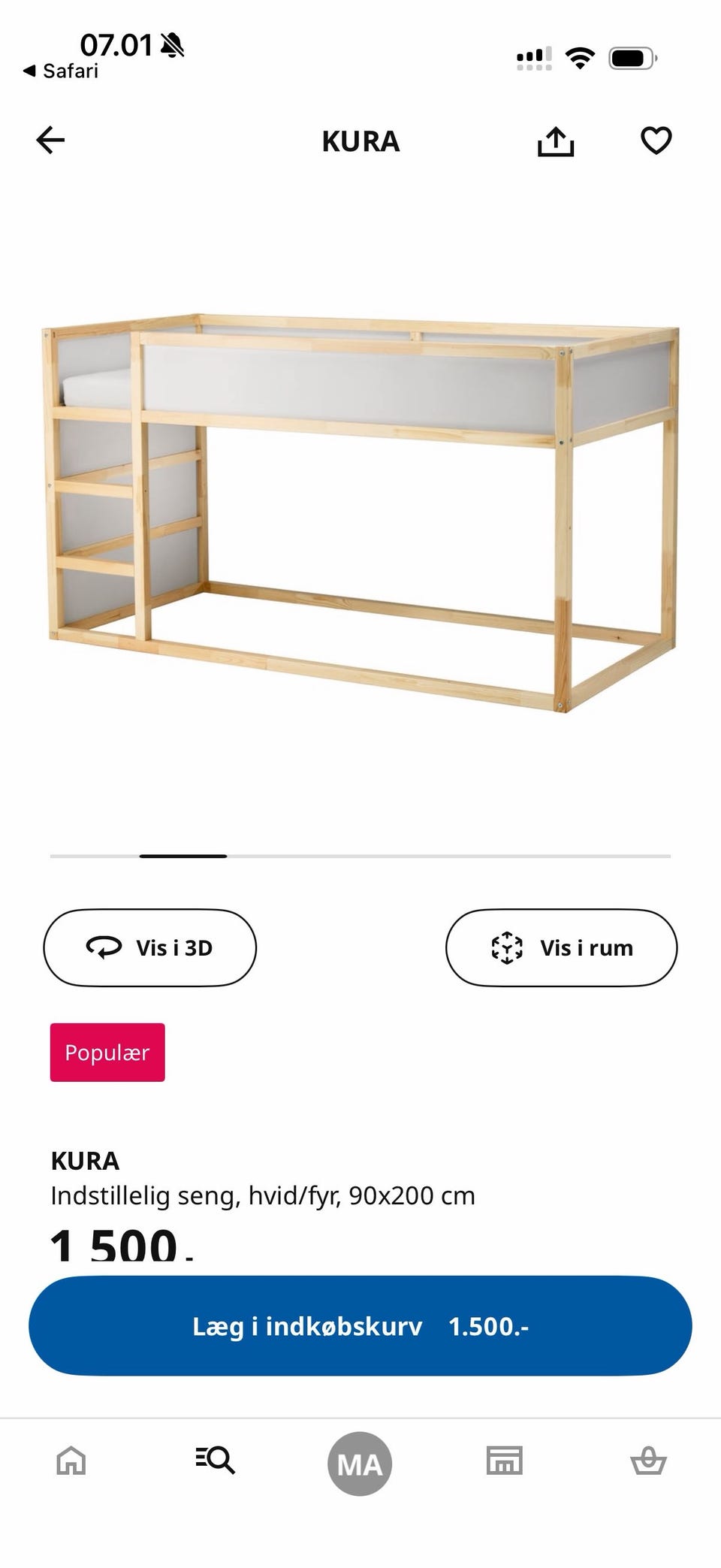Select the profile tab labeled MA
Viewport: 721px width, 1568px height.
tap(360, 1462)
